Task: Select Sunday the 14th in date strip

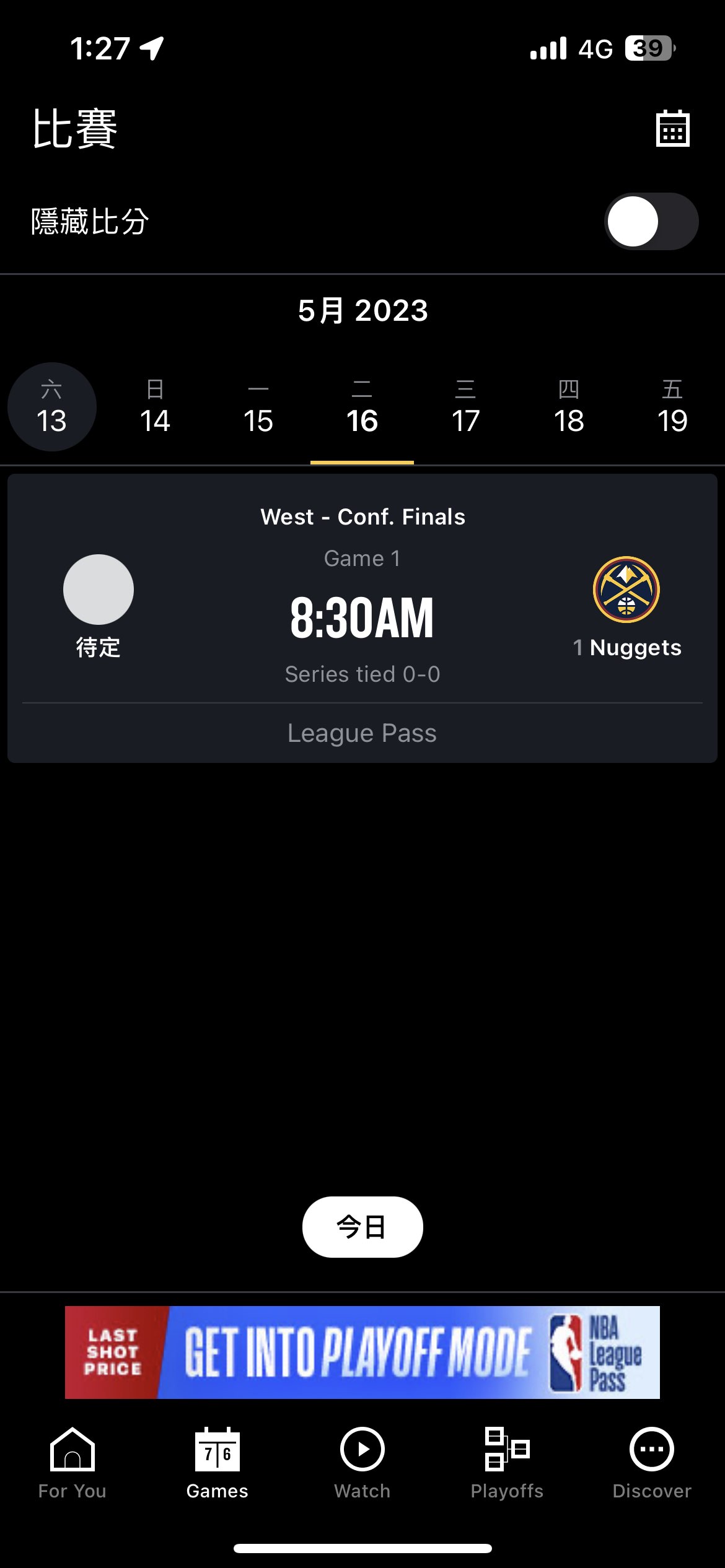Action: (155, 407)
